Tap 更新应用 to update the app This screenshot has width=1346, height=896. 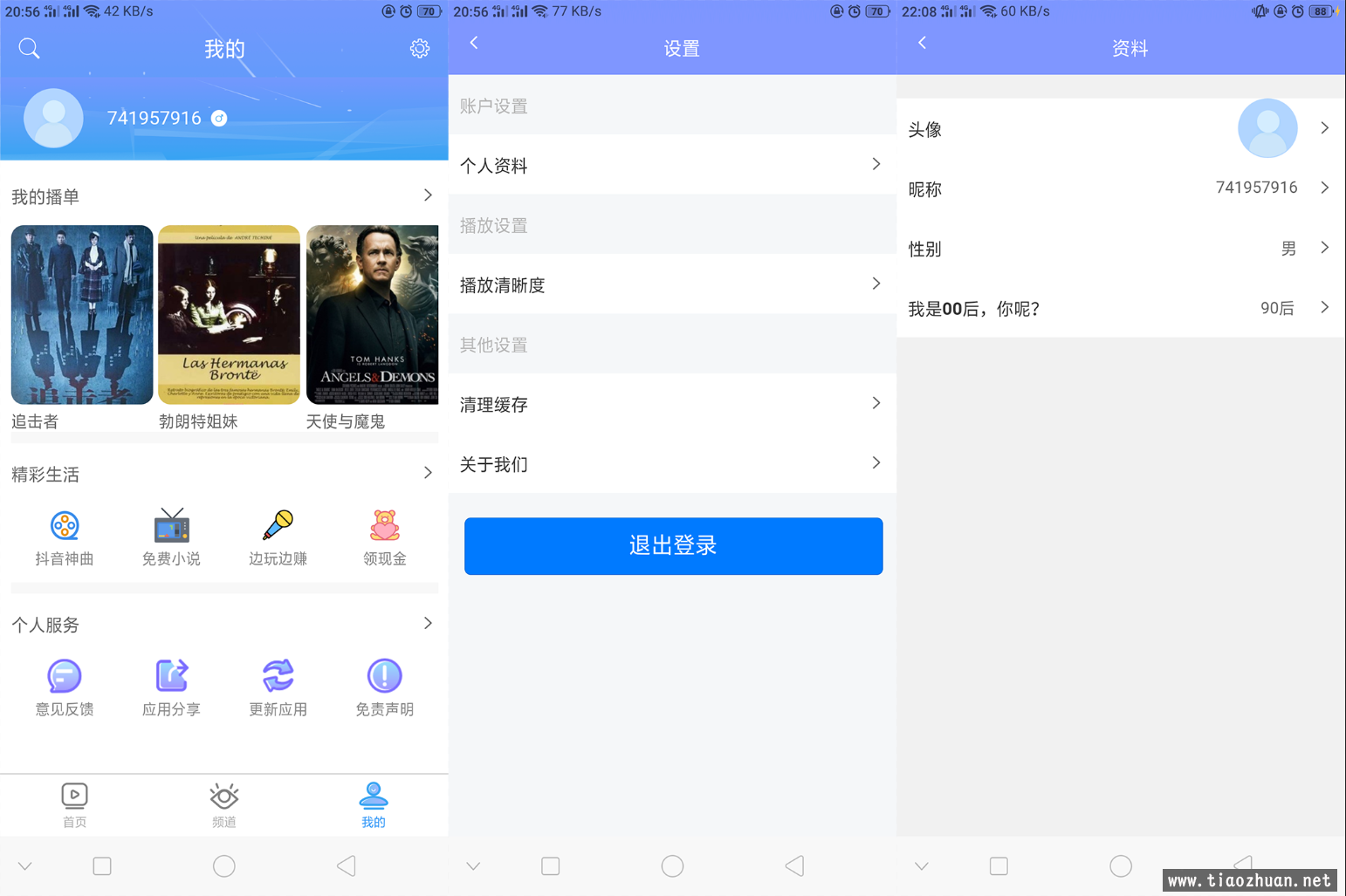pos(278,687)
